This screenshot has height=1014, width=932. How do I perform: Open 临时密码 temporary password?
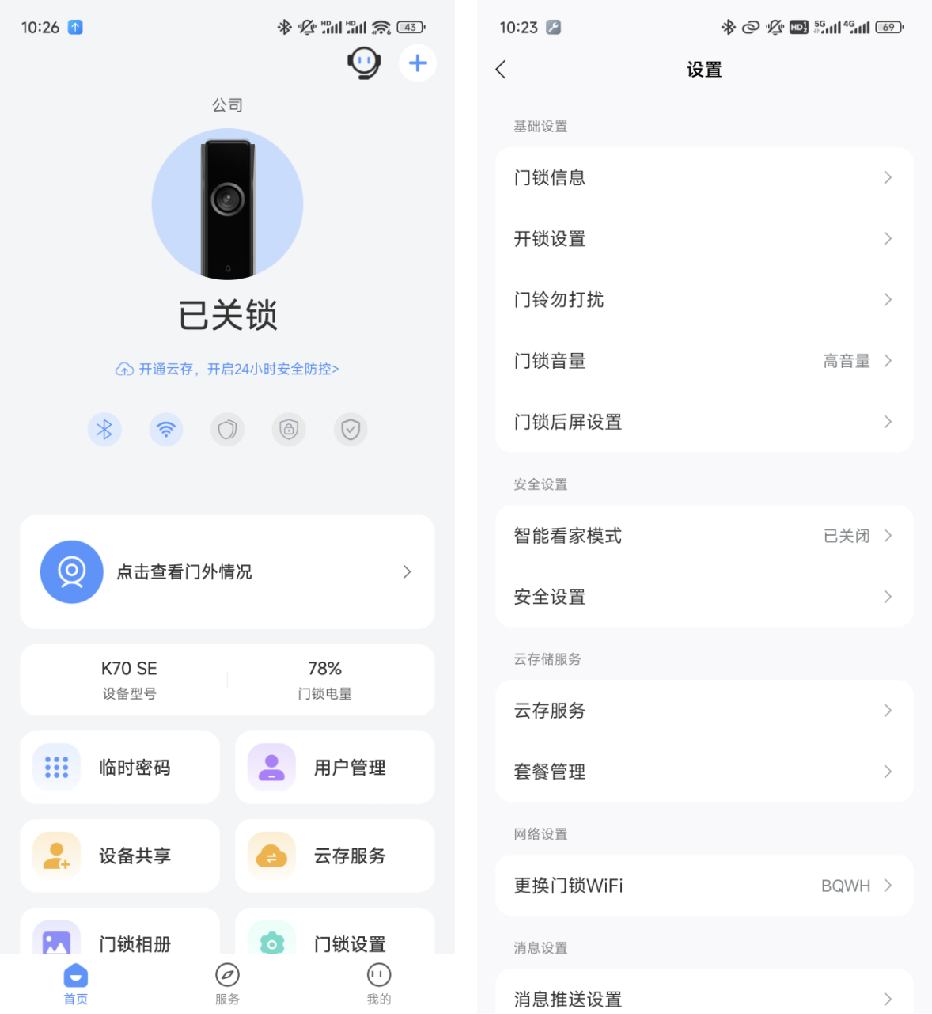click(x=120, y=768)
